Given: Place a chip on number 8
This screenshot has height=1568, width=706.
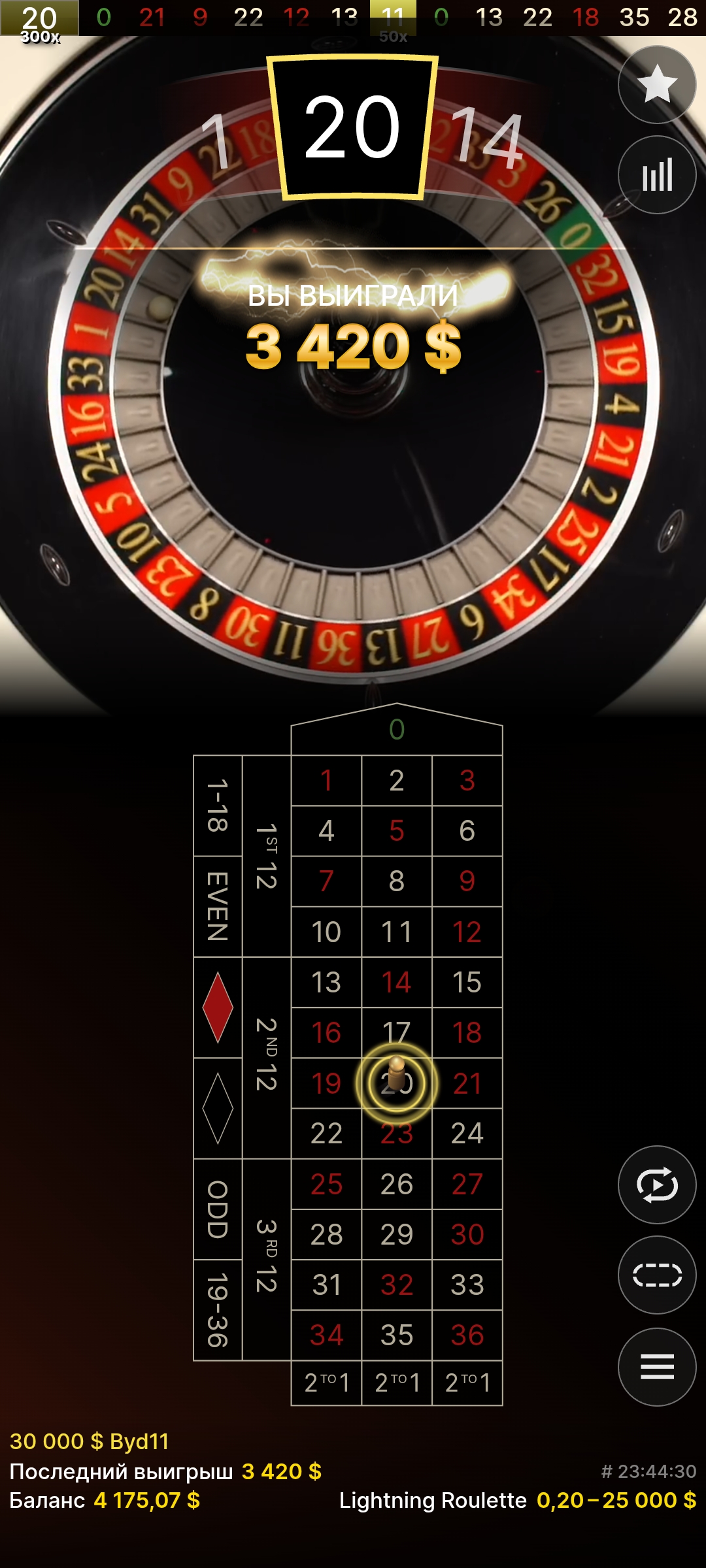Looking at the screenshot, I should coord(396,881).
